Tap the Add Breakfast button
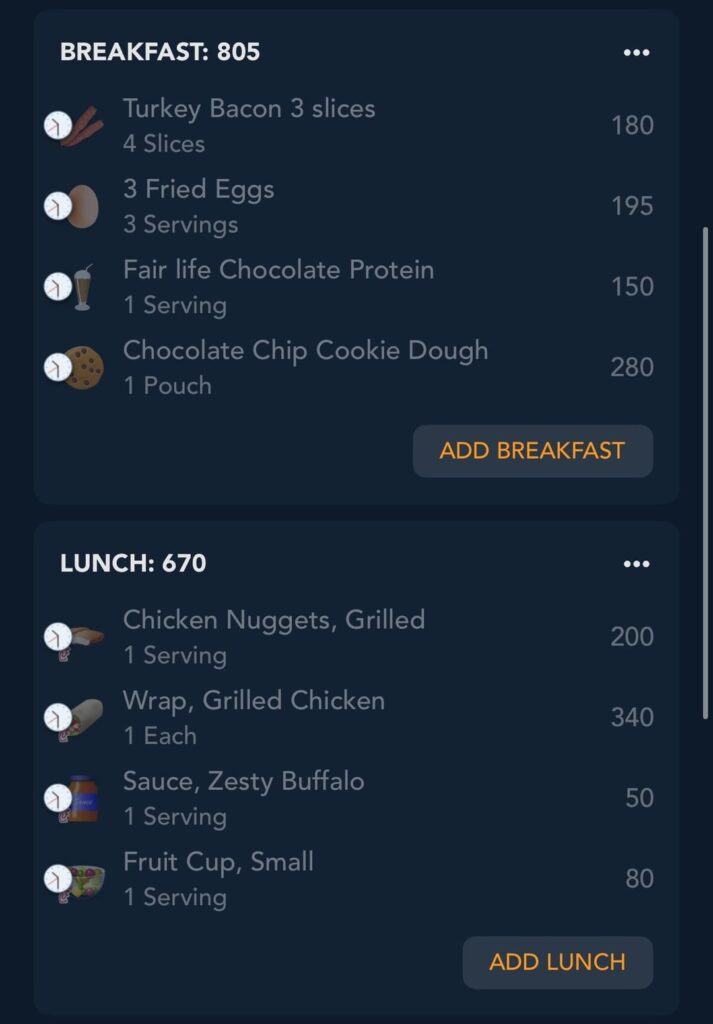 pos(532,451)
